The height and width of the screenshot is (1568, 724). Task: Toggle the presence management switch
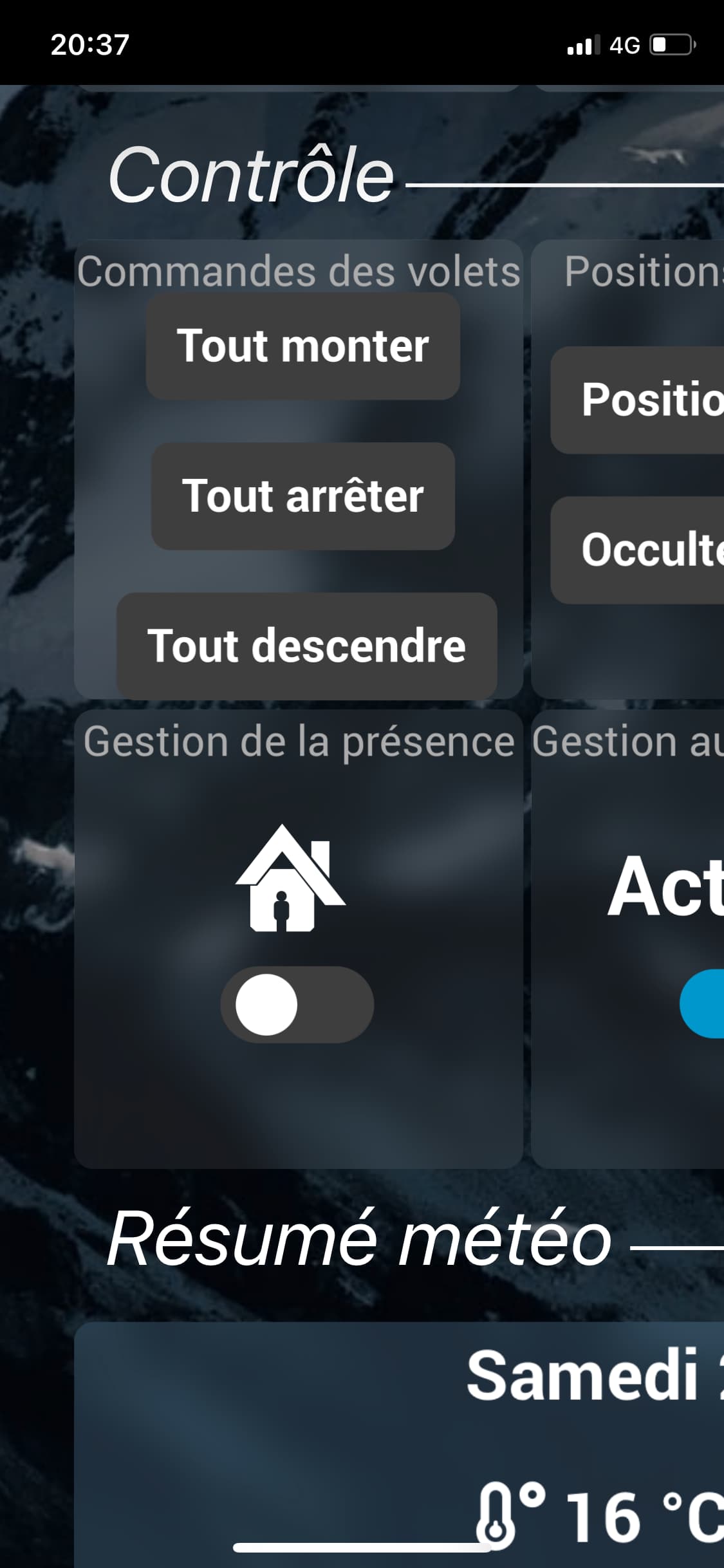(297, 1004)
